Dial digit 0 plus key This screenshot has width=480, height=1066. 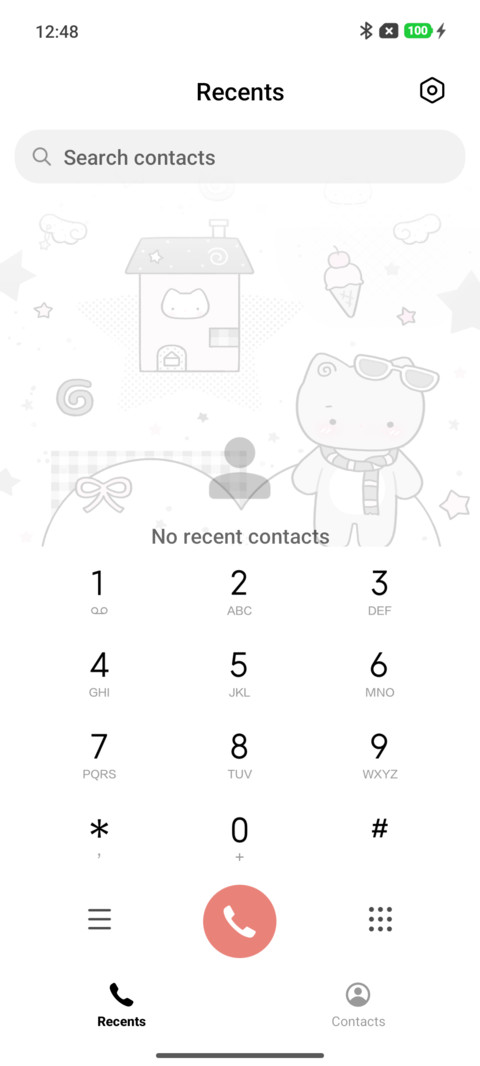coord(239,838)
